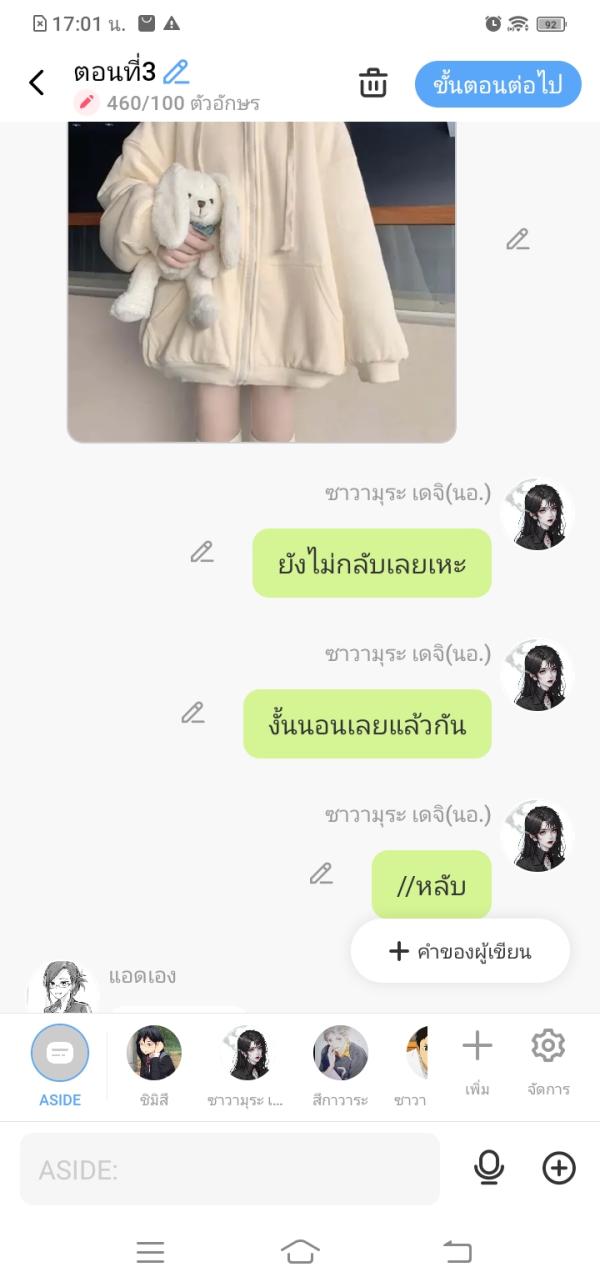Add author's note via คำของผู้เขียน
This screenshot has height=1287, width=600.
tap(460, 951)
